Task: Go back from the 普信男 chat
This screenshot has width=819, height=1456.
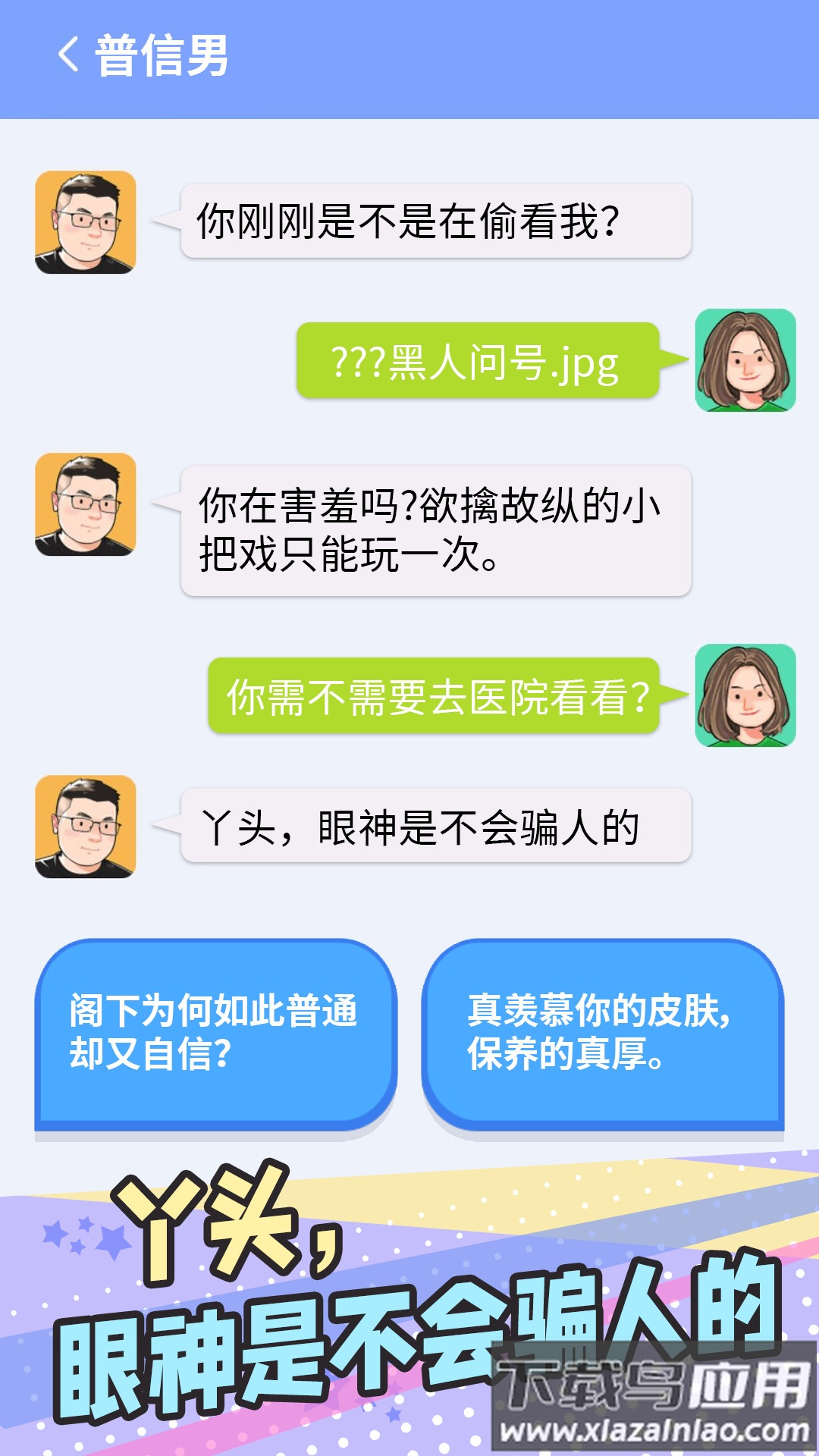Action: pyautogui.click(x=69, y=55)
